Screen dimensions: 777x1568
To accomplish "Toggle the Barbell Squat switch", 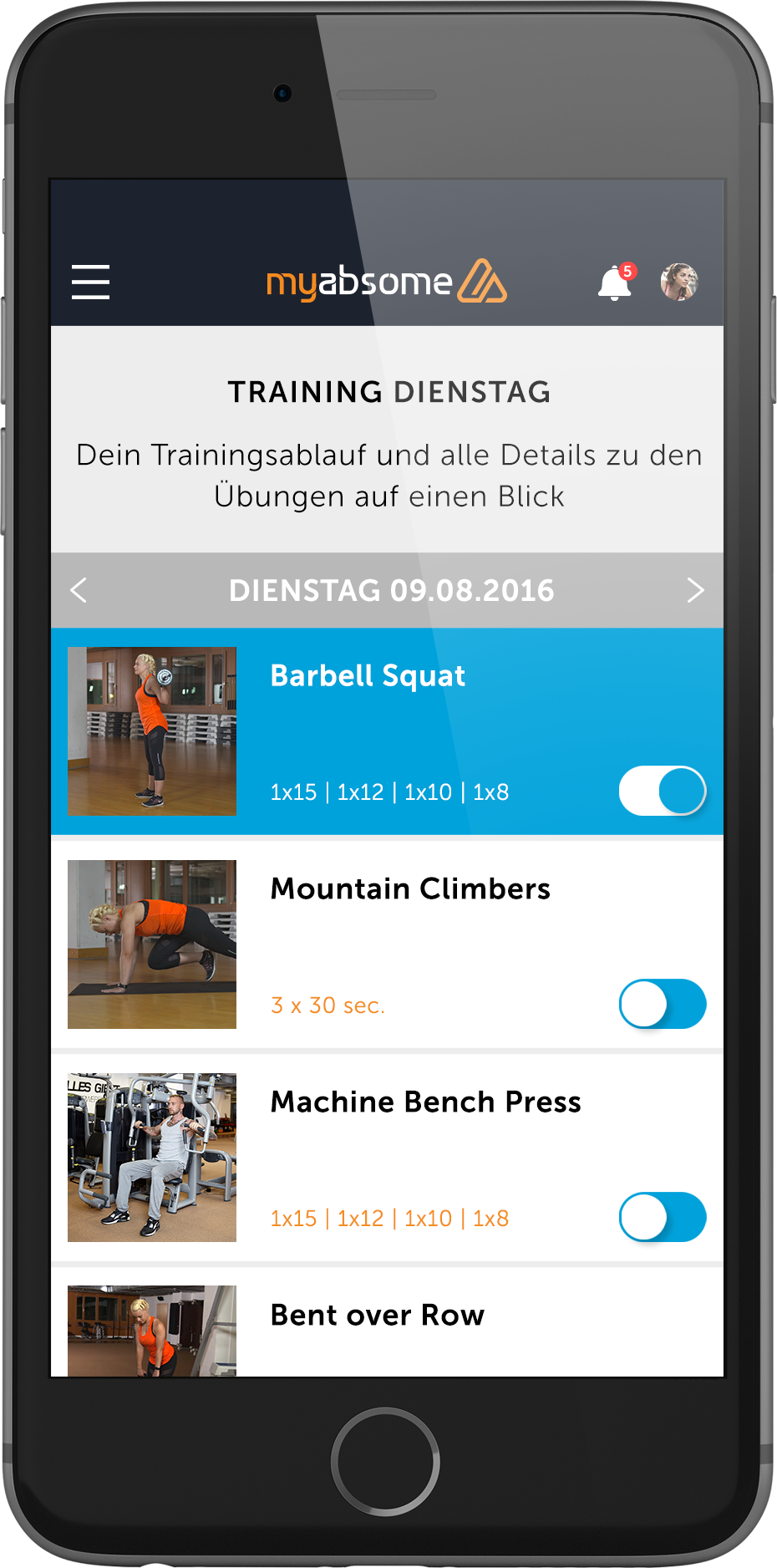I will (x=663, y=791).
